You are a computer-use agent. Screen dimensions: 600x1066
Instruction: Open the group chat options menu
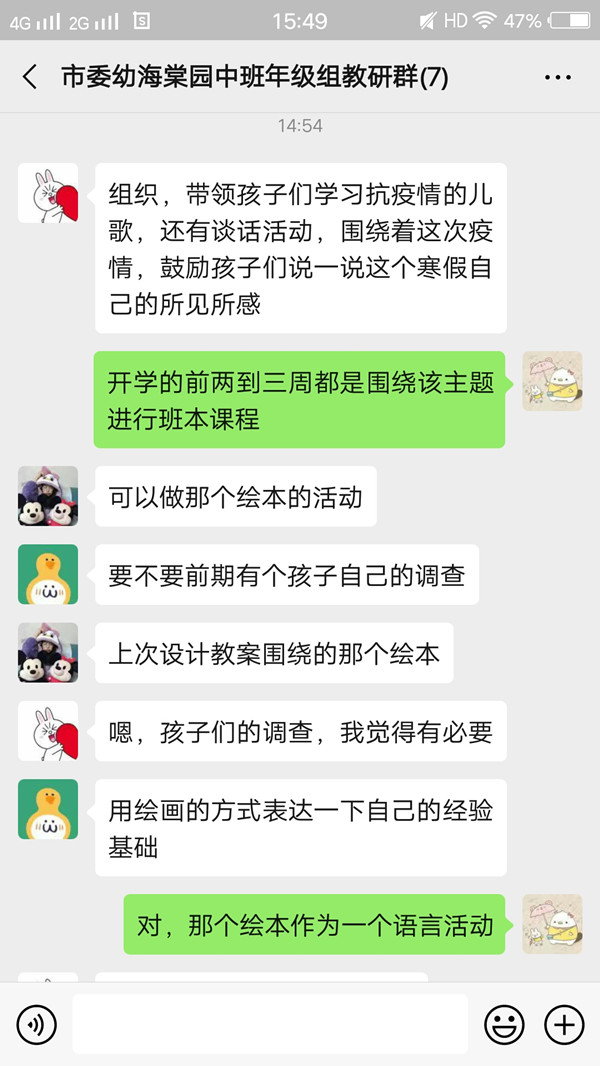coord(557,77)
